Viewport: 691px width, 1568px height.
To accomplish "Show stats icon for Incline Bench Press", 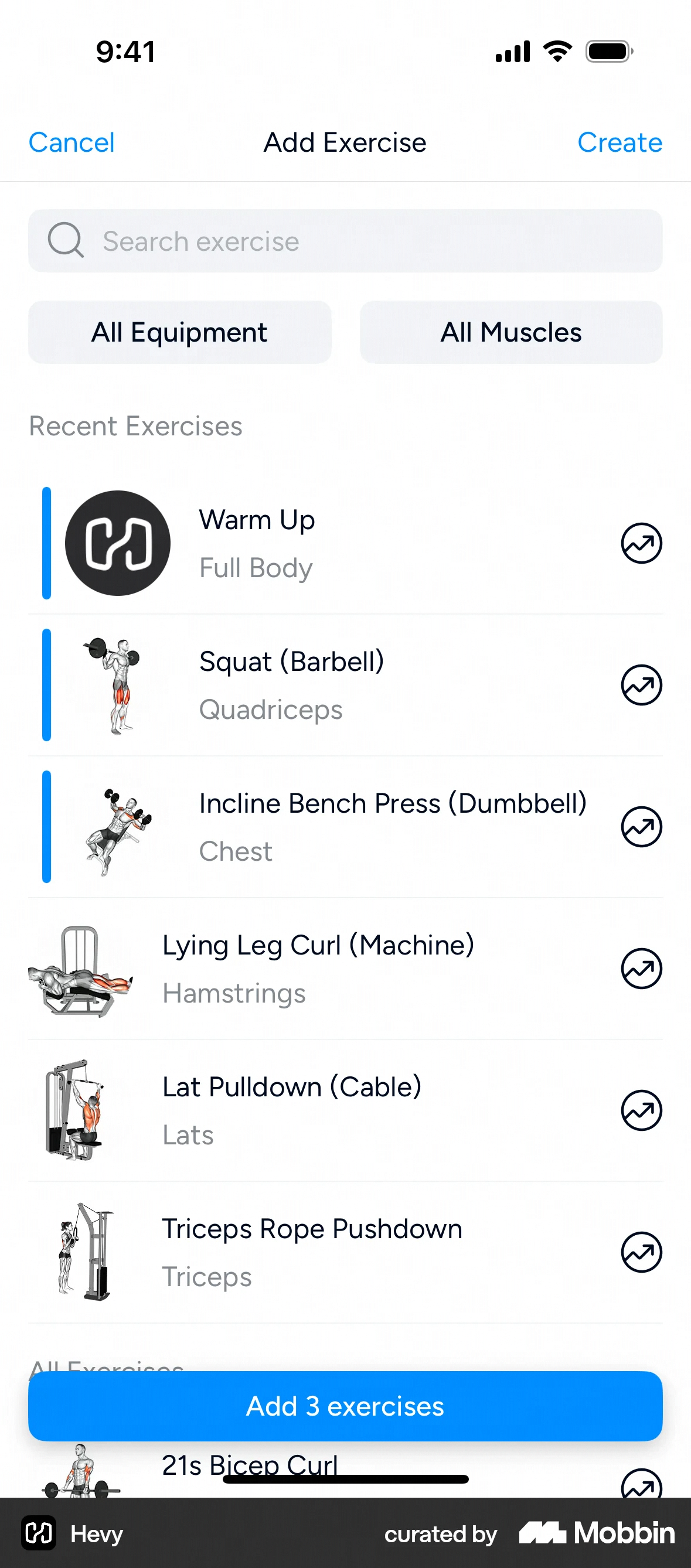I will point(641,827).
